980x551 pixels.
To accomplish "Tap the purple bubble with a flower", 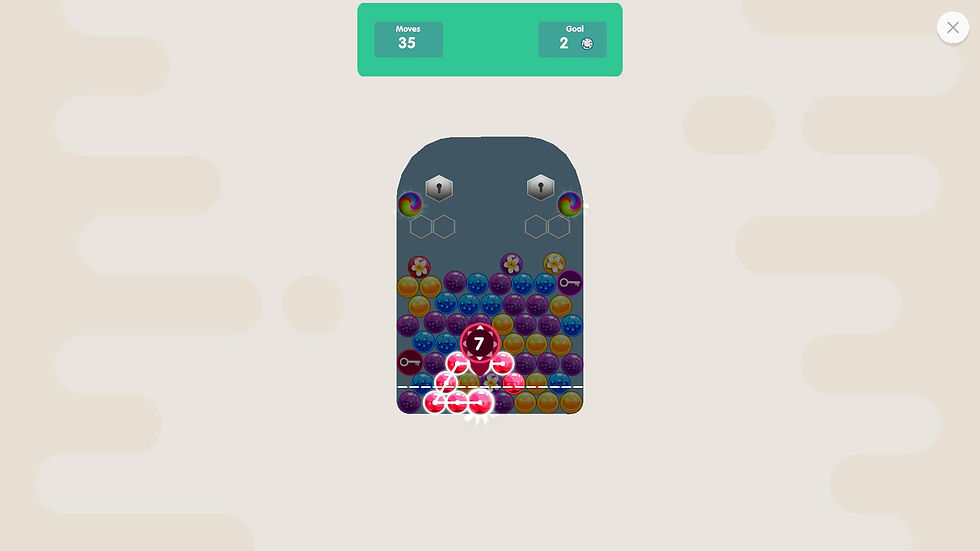I will (x=511, y=264).
